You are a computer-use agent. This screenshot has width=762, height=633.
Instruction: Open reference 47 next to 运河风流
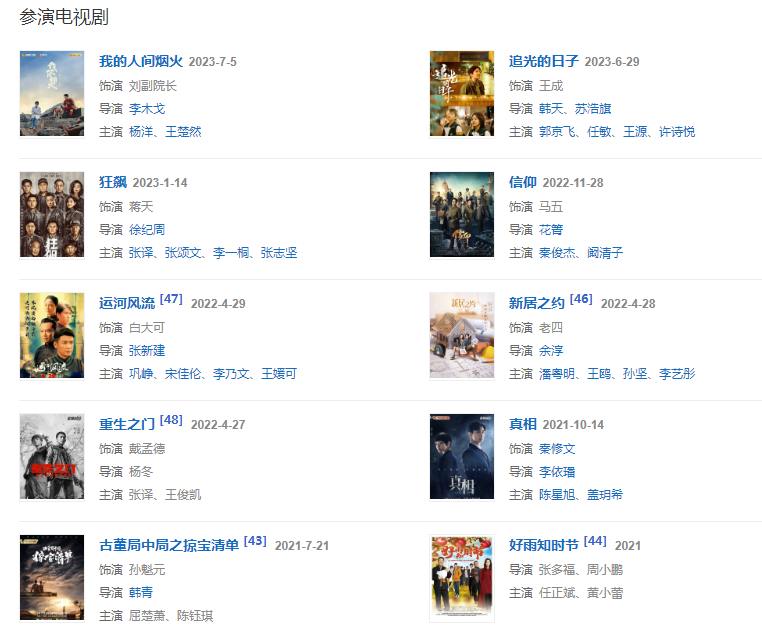coord(171,299)
